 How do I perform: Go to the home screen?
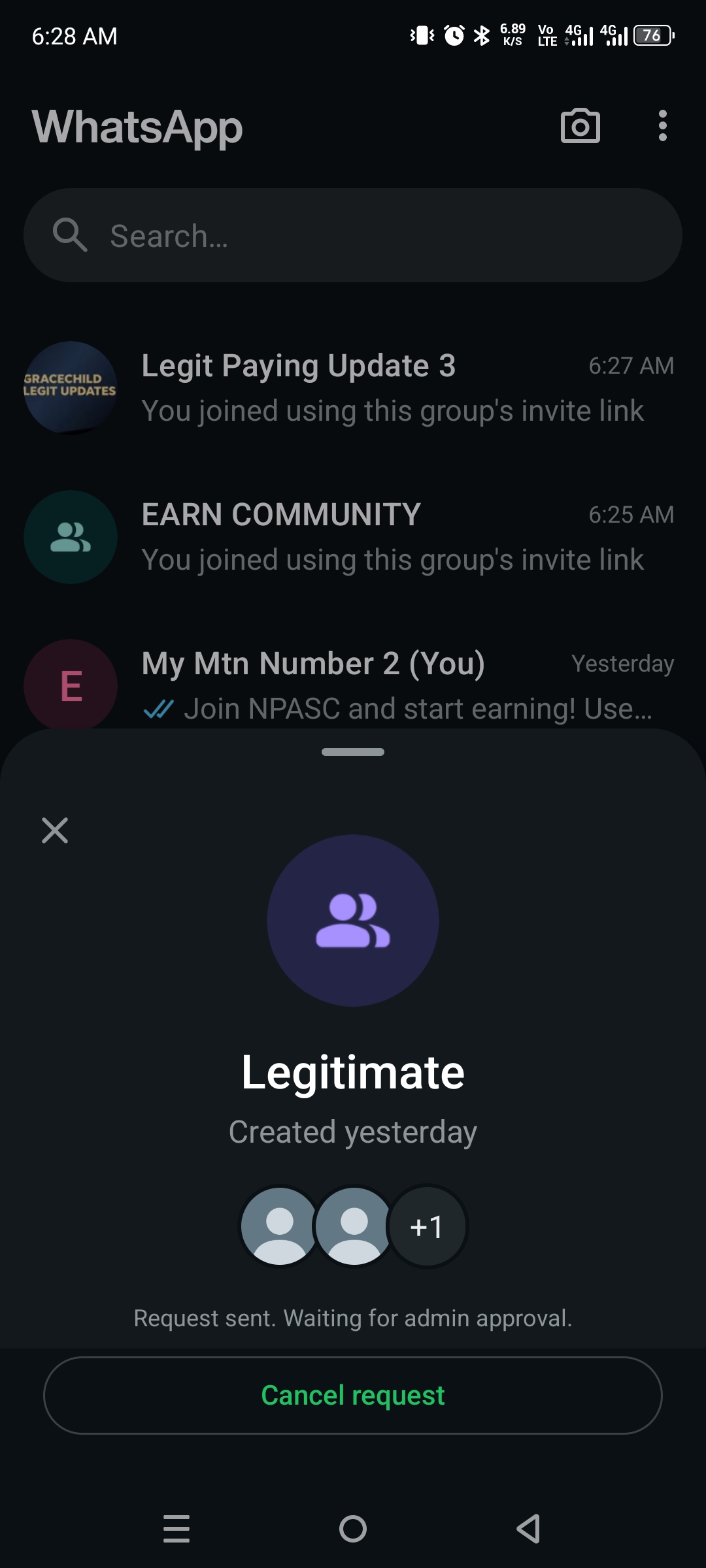click(x=353, y=1529)
